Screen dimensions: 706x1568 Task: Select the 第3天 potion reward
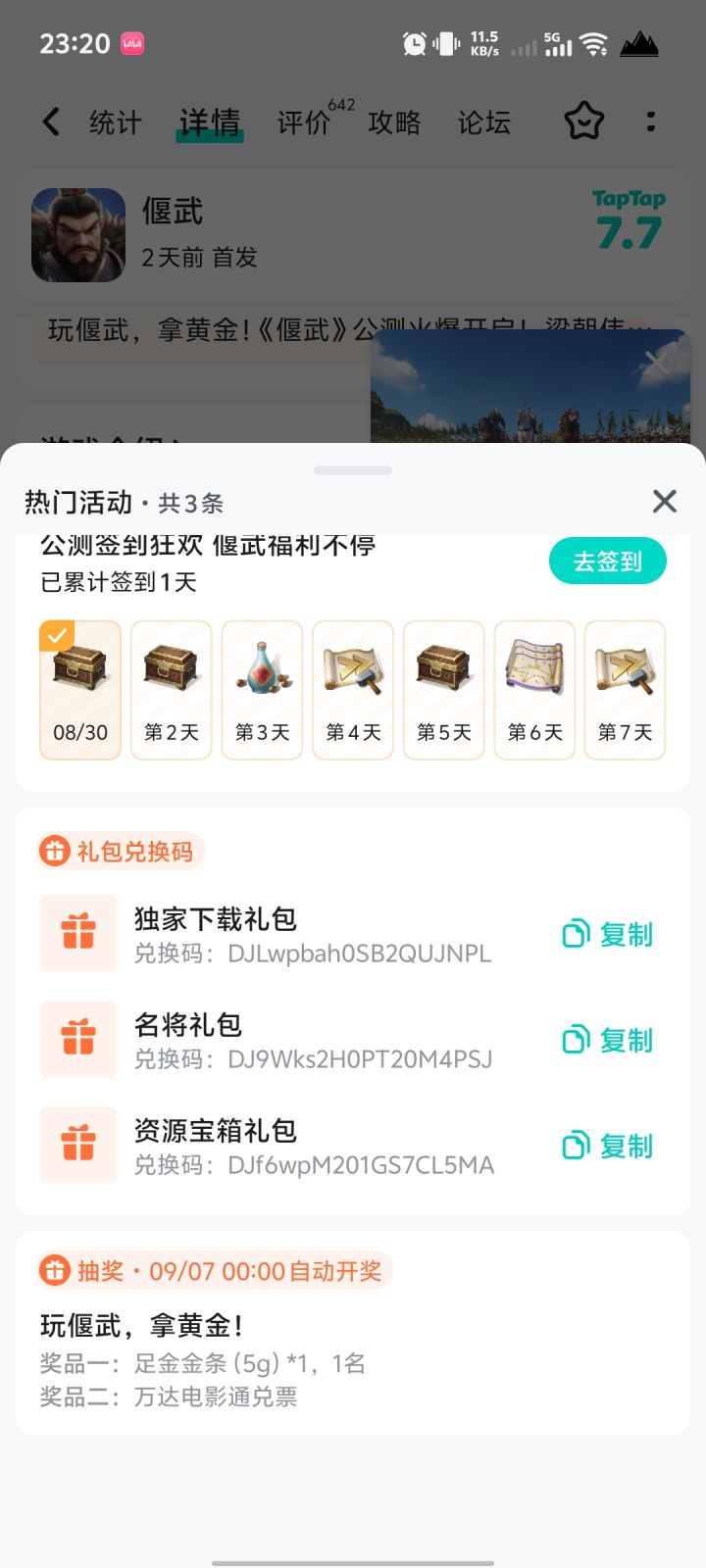[261, 689]
